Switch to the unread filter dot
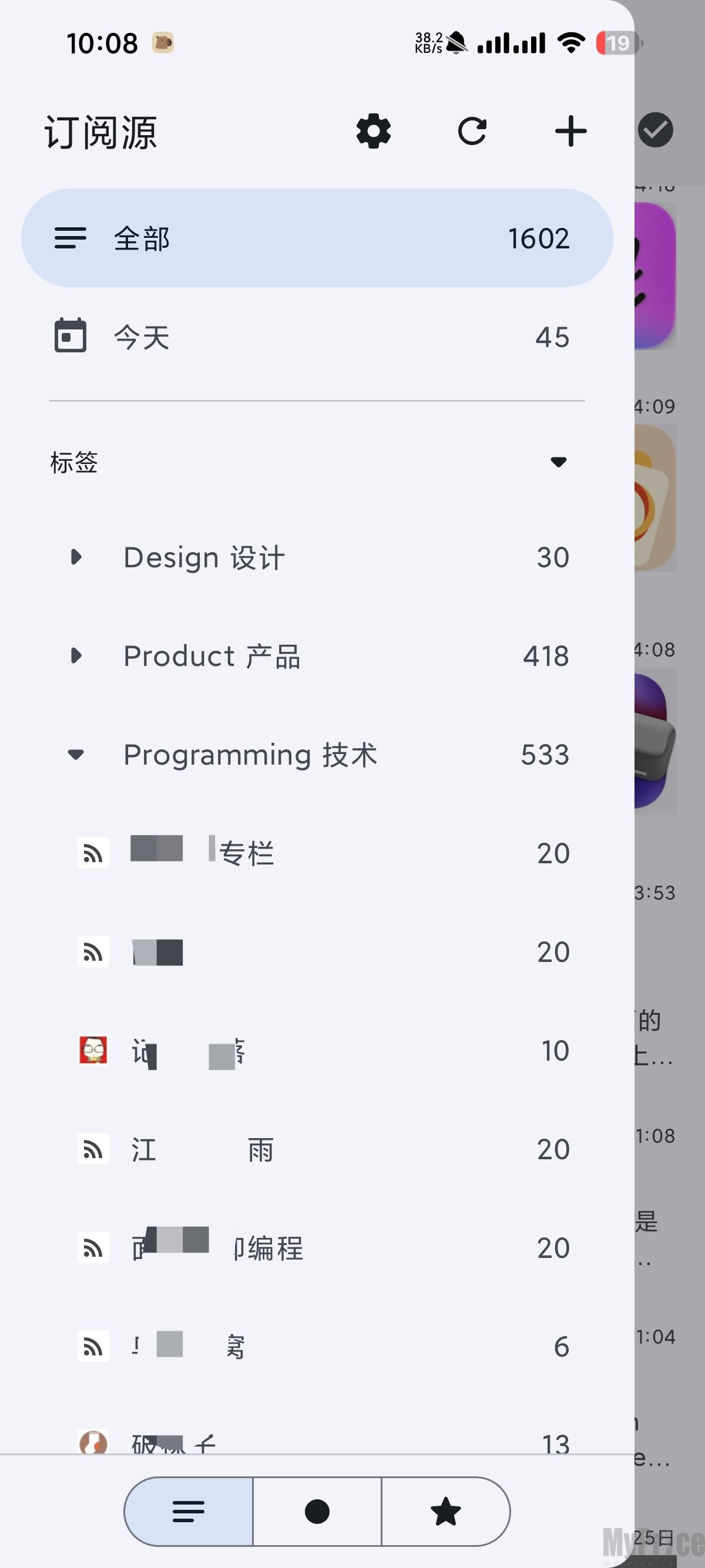Viewport: 705px width, 1568px height. click(x=316, y=1512)
